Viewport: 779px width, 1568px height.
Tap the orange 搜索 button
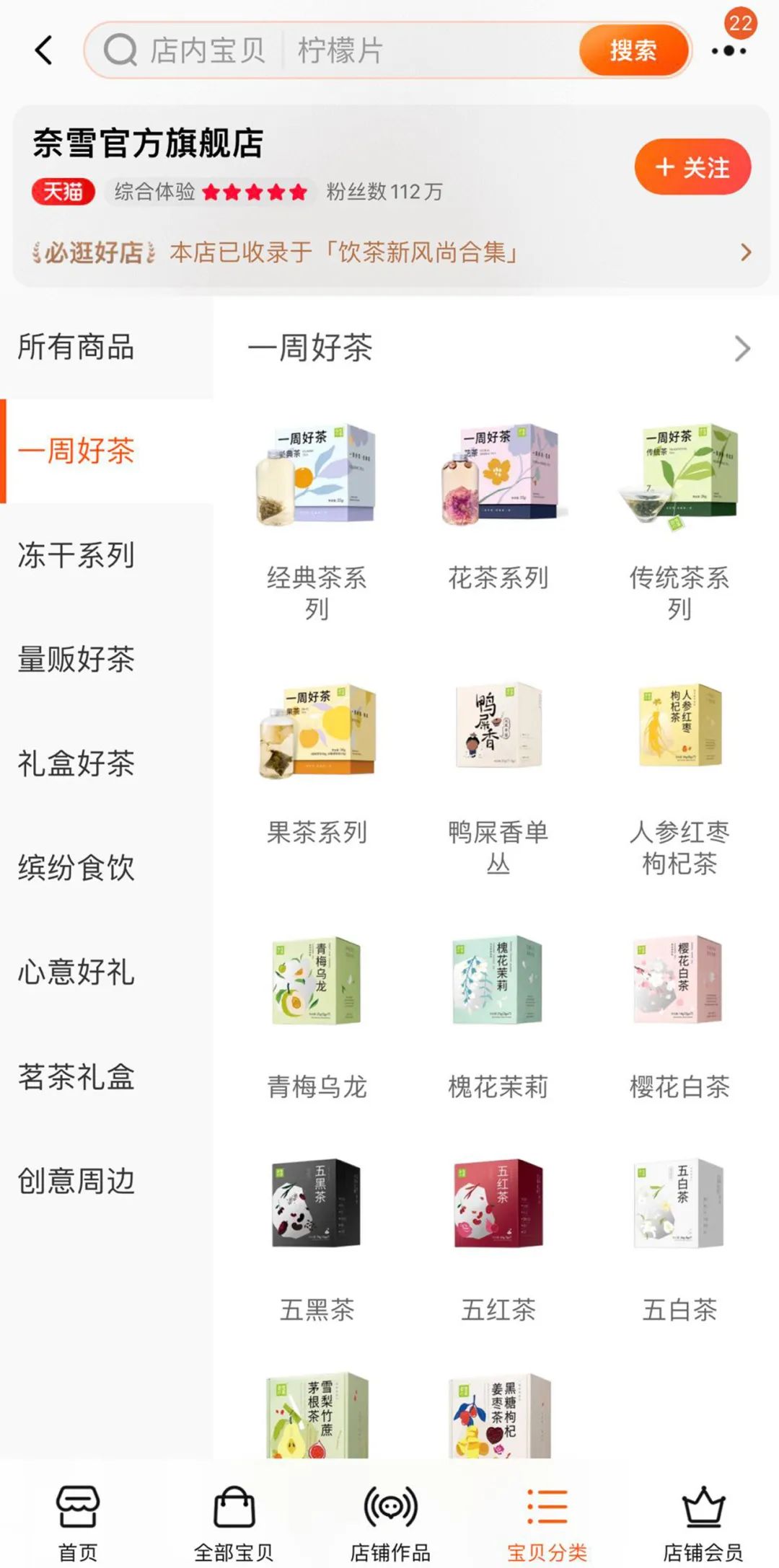[633, 50]
